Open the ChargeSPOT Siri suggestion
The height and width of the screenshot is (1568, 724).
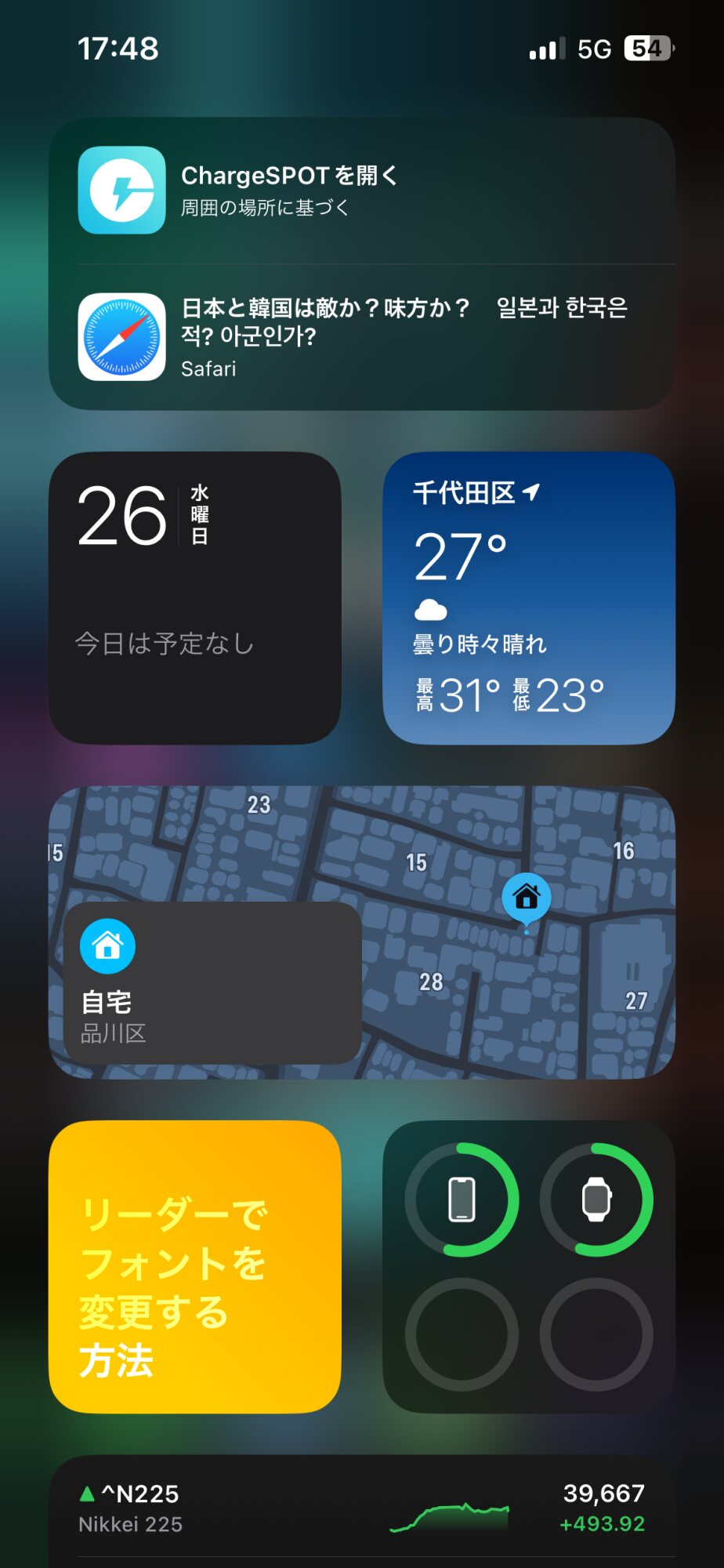point(360,191)
